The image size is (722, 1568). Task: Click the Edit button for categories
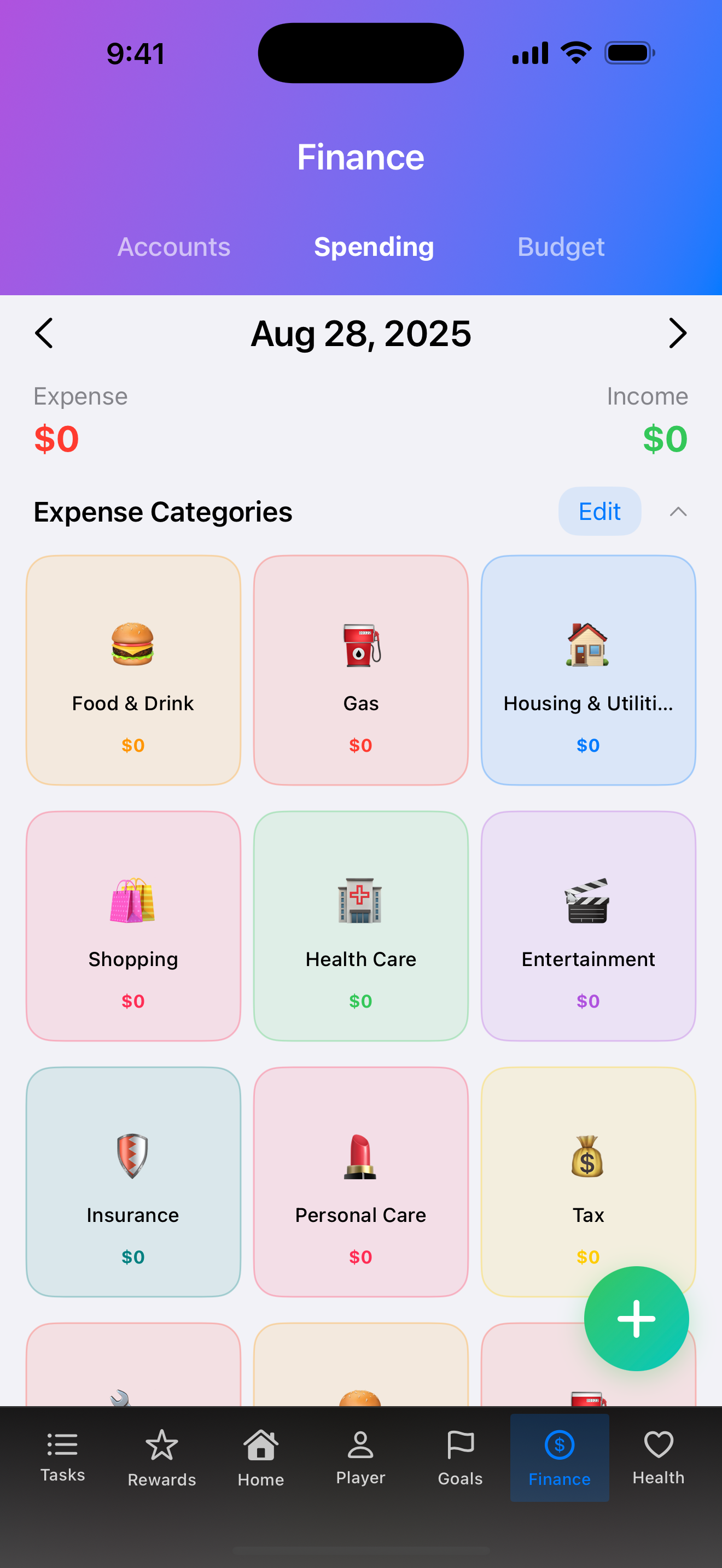point(599,511)
